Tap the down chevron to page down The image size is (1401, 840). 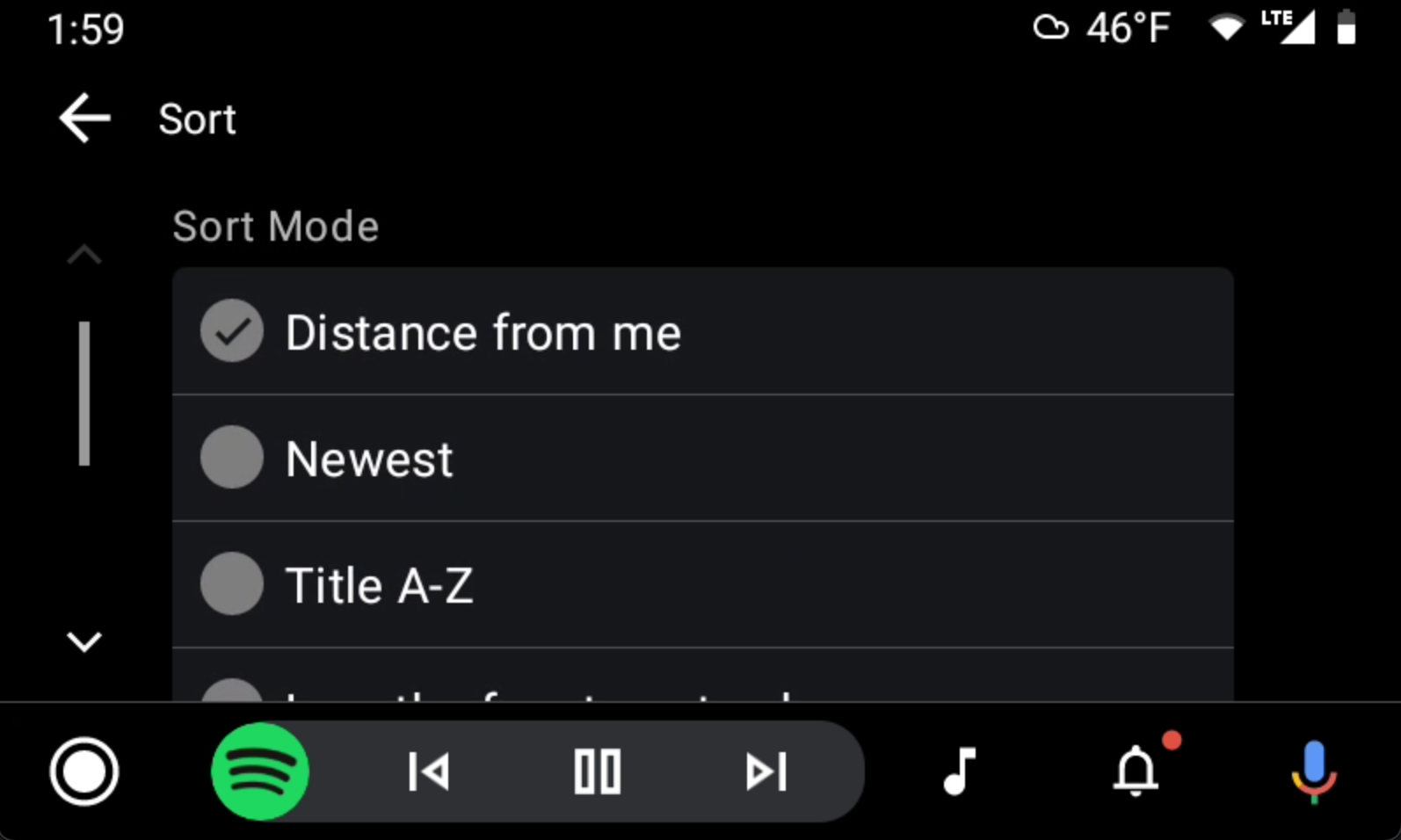point(84,642)
